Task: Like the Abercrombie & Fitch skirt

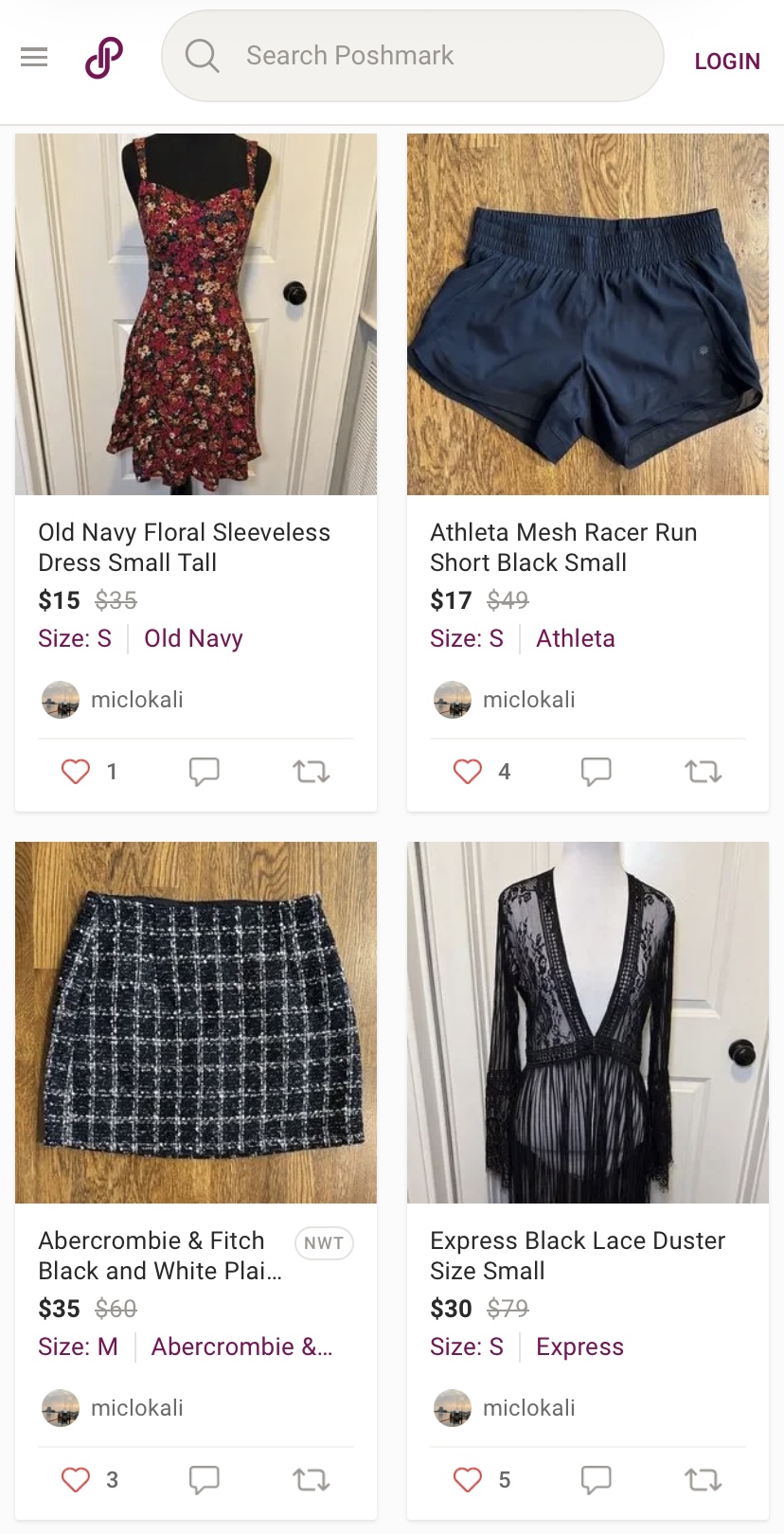Action: tap(76, 1480)
